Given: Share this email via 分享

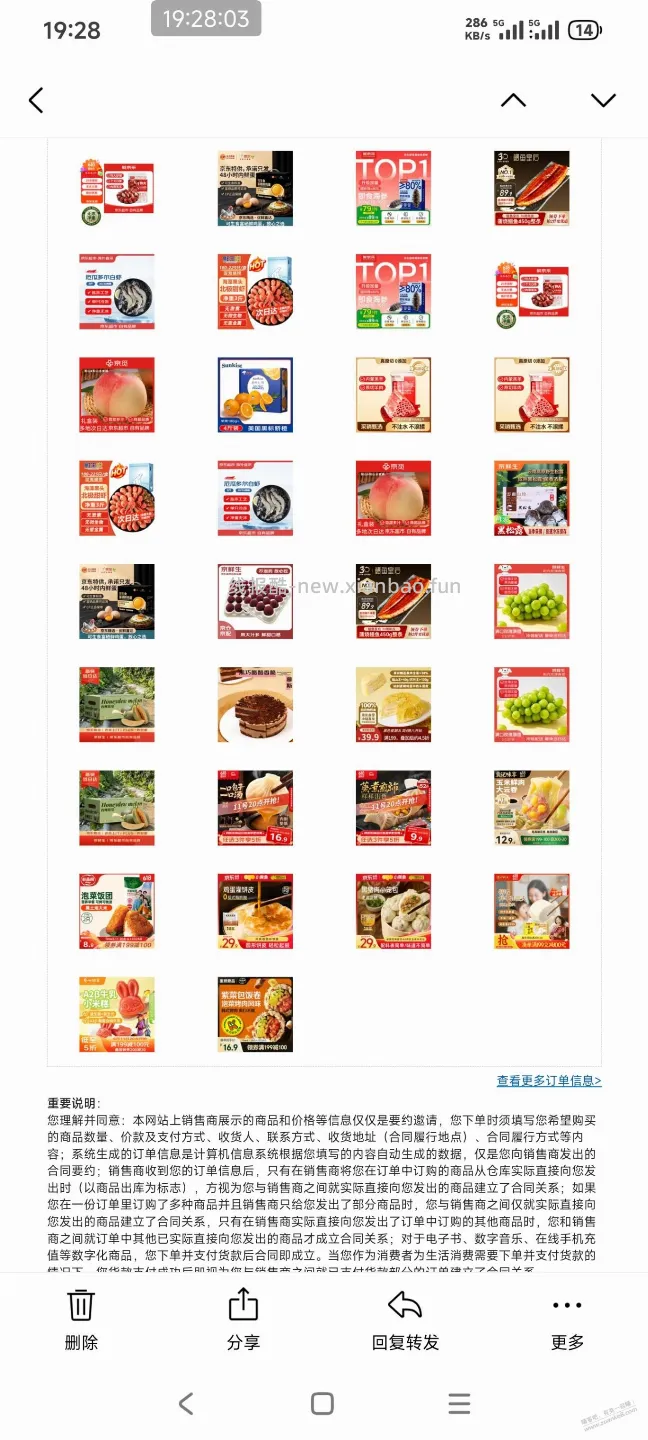Looking at the screenshot, I should click(243, 1320).
